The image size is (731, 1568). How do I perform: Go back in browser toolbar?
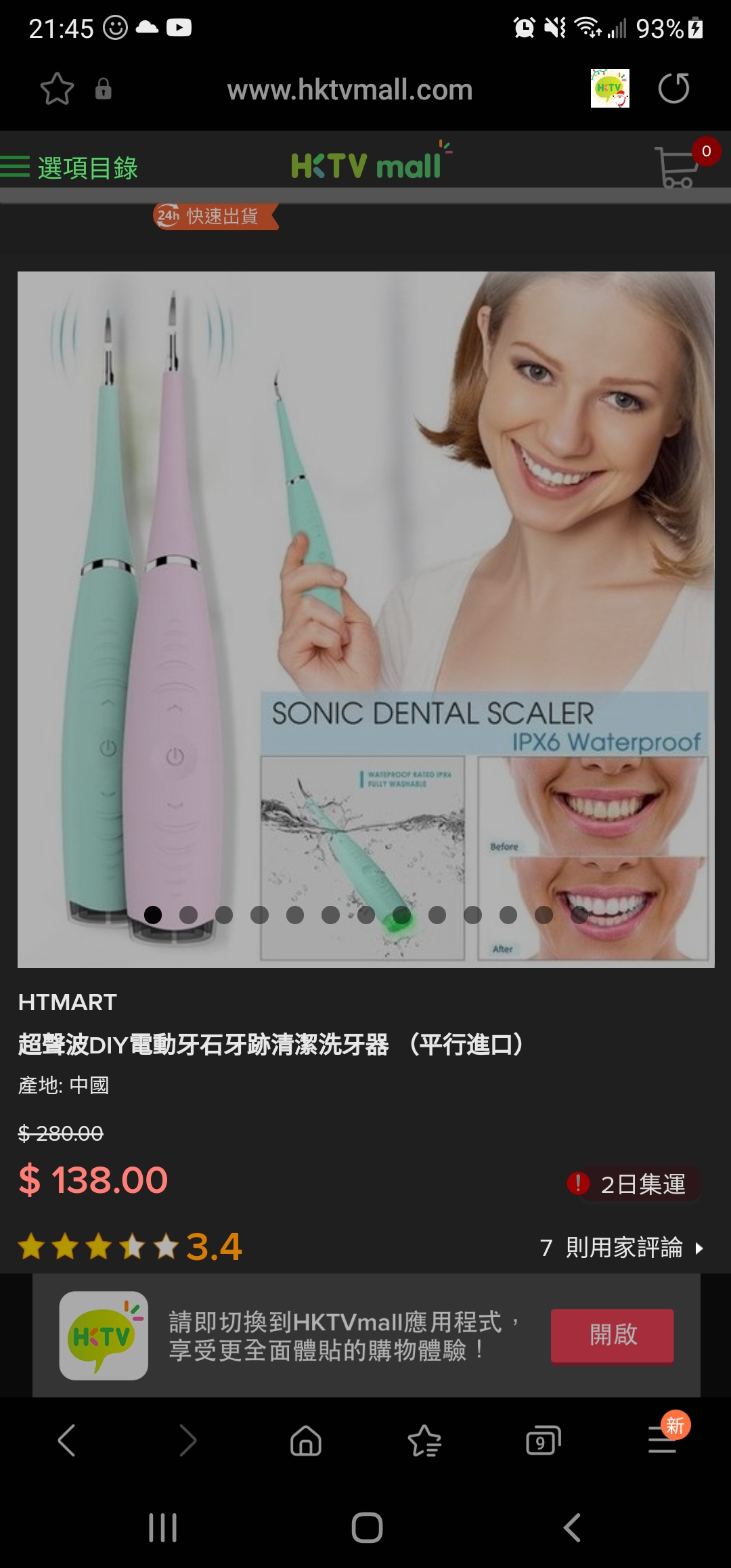[66, 1440]
